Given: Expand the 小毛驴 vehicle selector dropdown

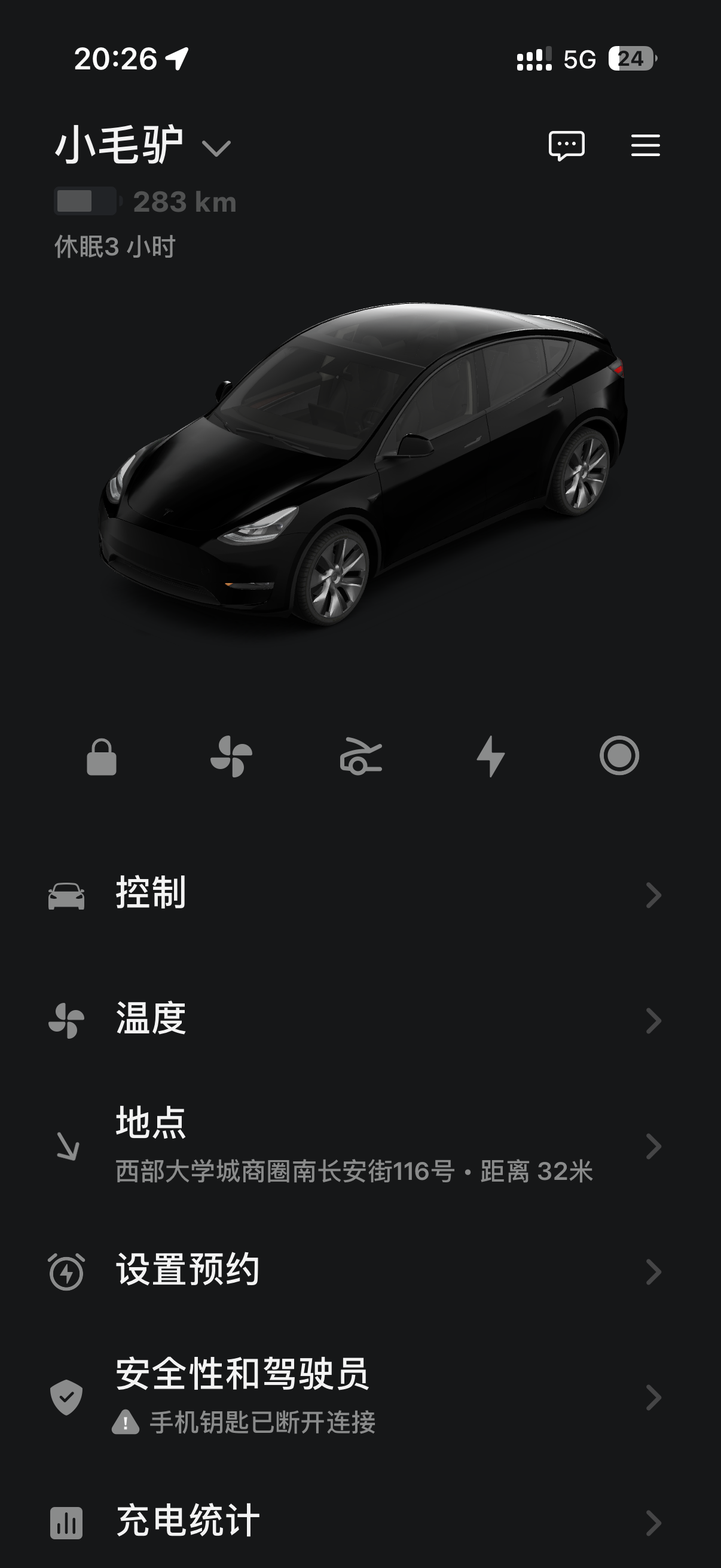Looking at the screenshot, I should 215,147.
